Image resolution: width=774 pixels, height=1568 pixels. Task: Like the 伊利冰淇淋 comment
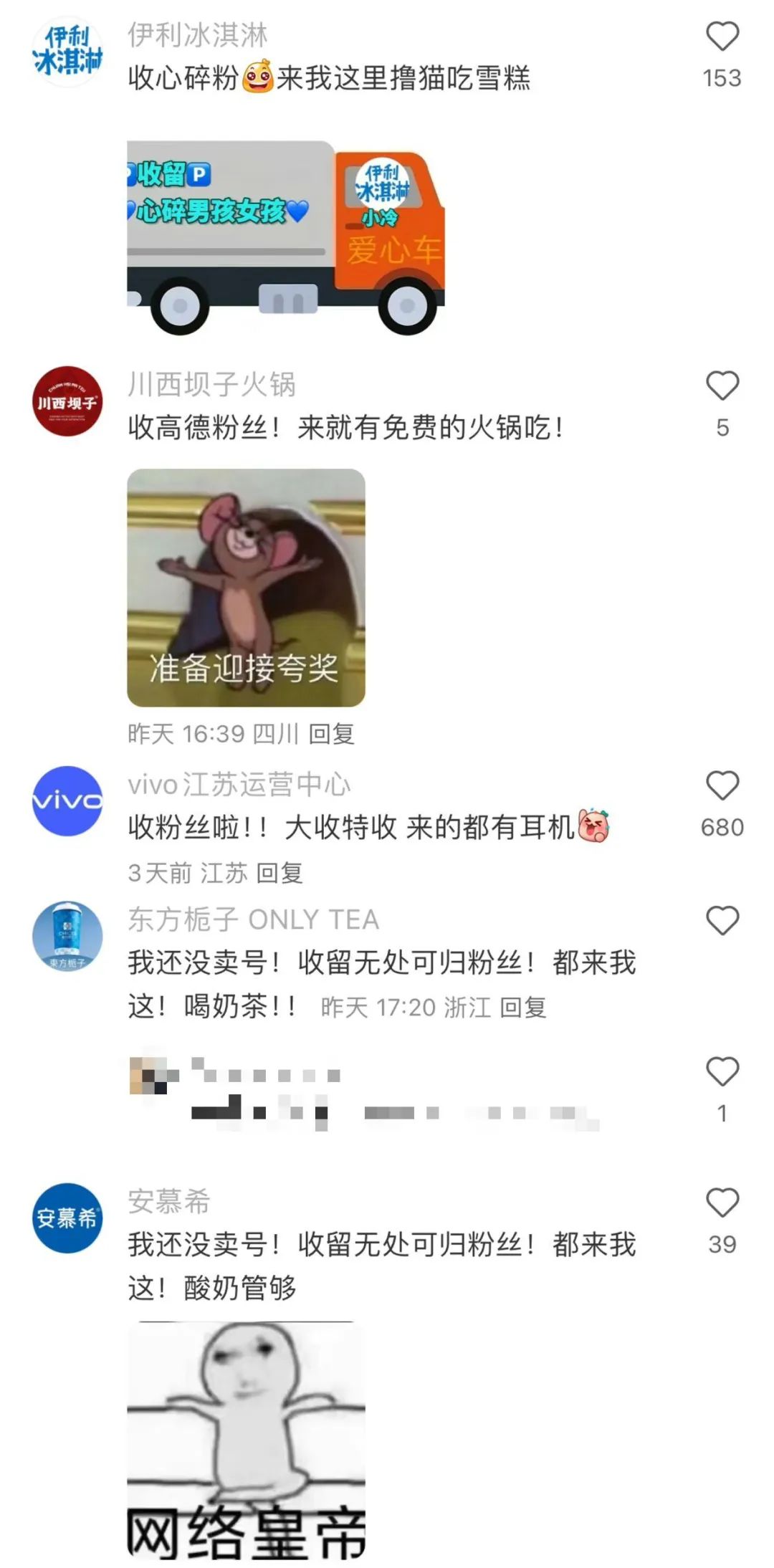click(x=722, y=37)
